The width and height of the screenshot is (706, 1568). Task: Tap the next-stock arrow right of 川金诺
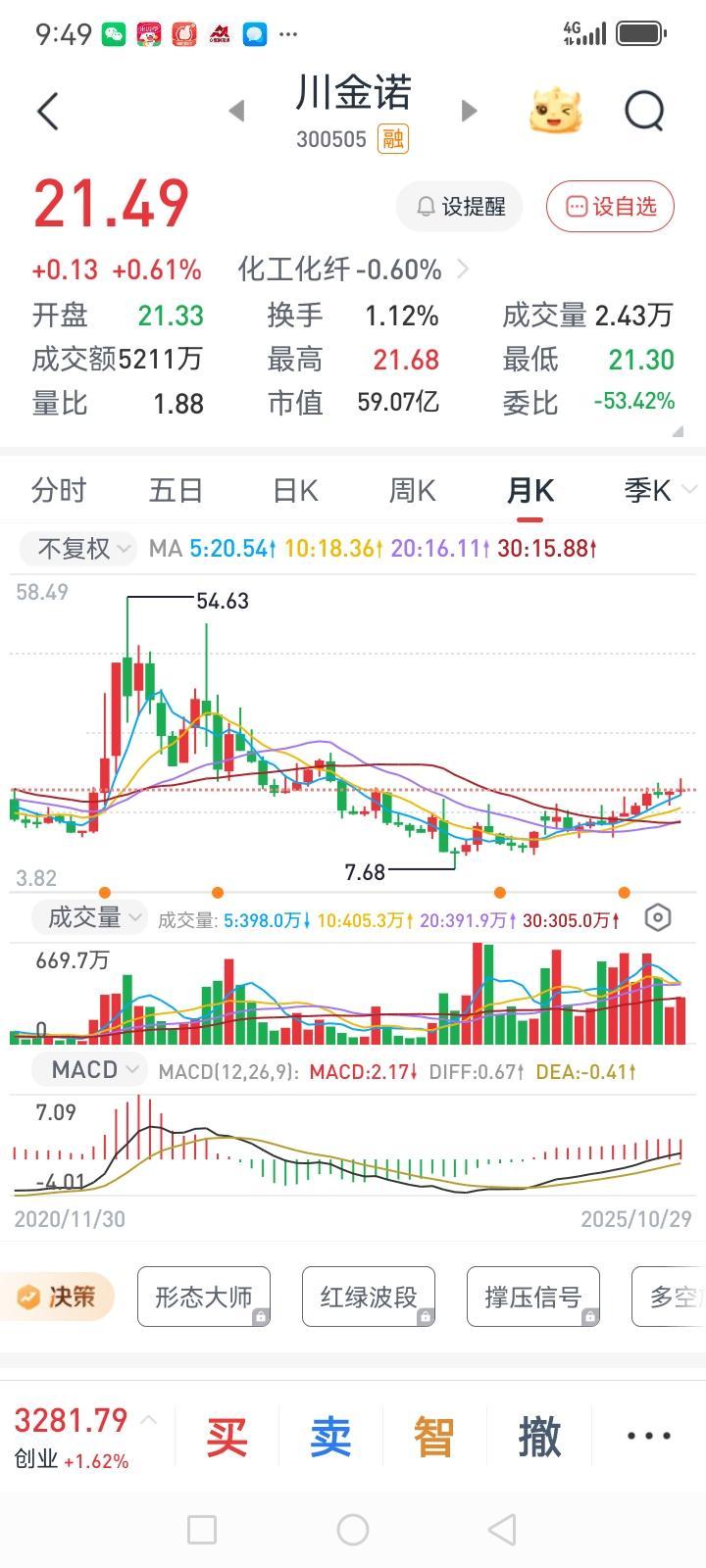(x=468, y=111)
